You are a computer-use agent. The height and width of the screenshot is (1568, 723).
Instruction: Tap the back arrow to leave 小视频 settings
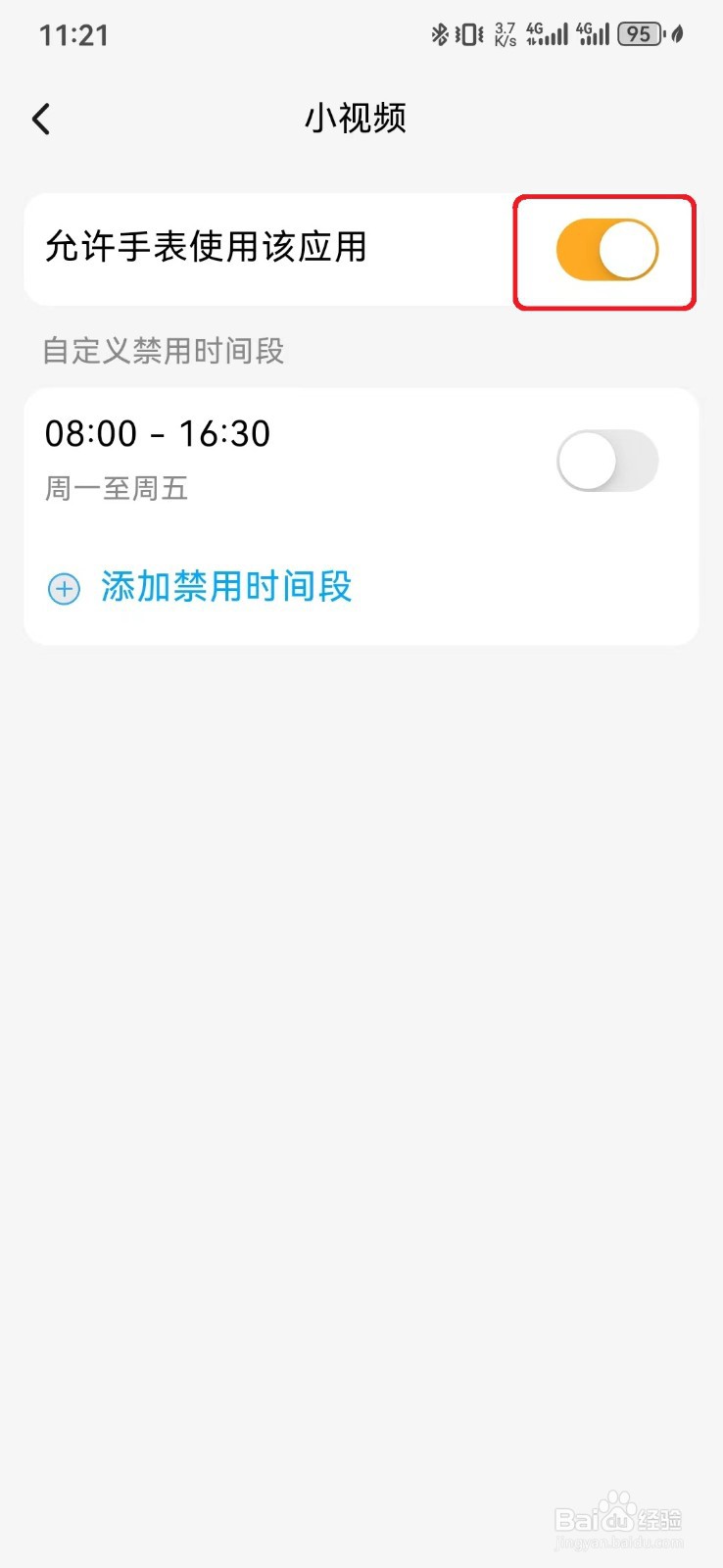pyautogui.click(x=40, y=118)
